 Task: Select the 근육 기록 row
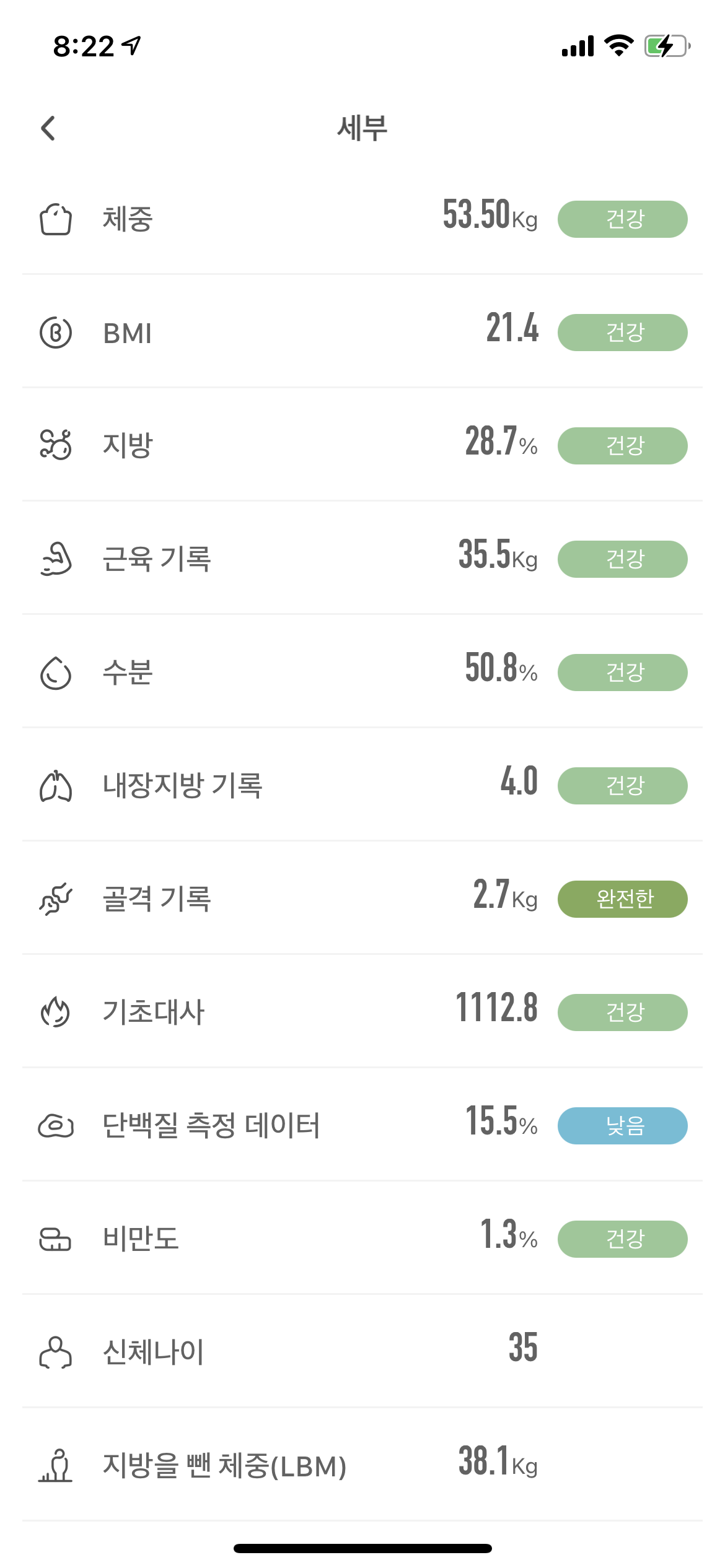click(x=362, y=559)
